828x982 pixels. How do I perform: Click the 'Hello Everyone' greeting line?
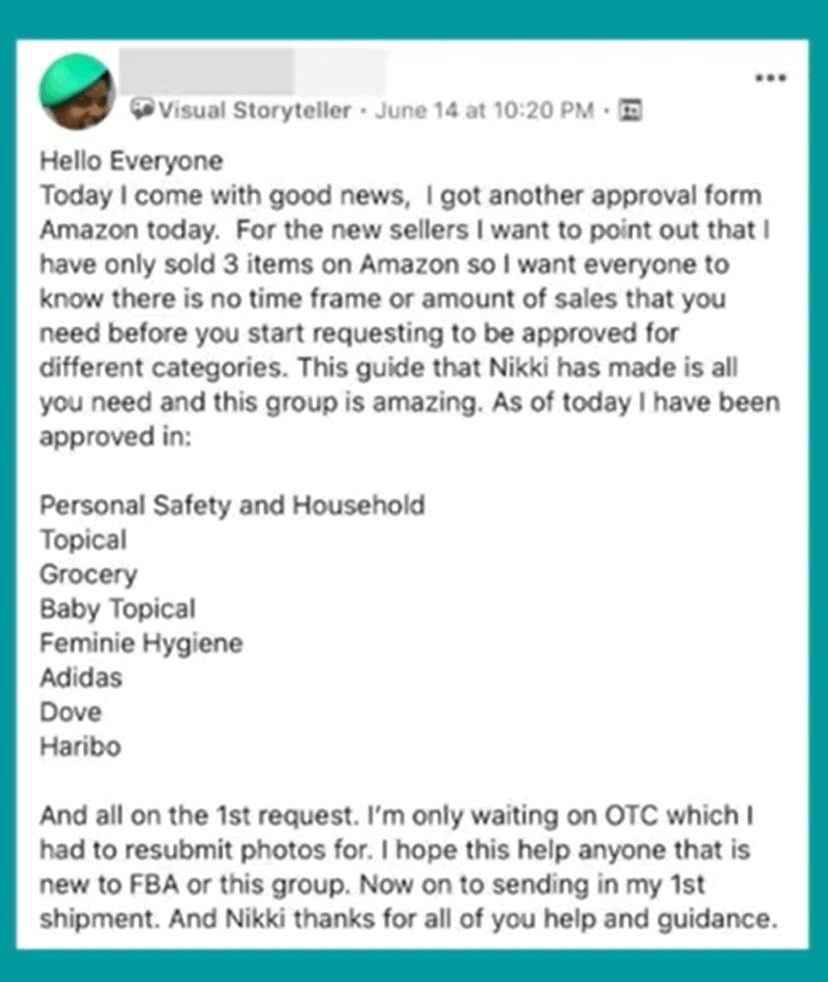pyautogui.click(x=129, y=160)
